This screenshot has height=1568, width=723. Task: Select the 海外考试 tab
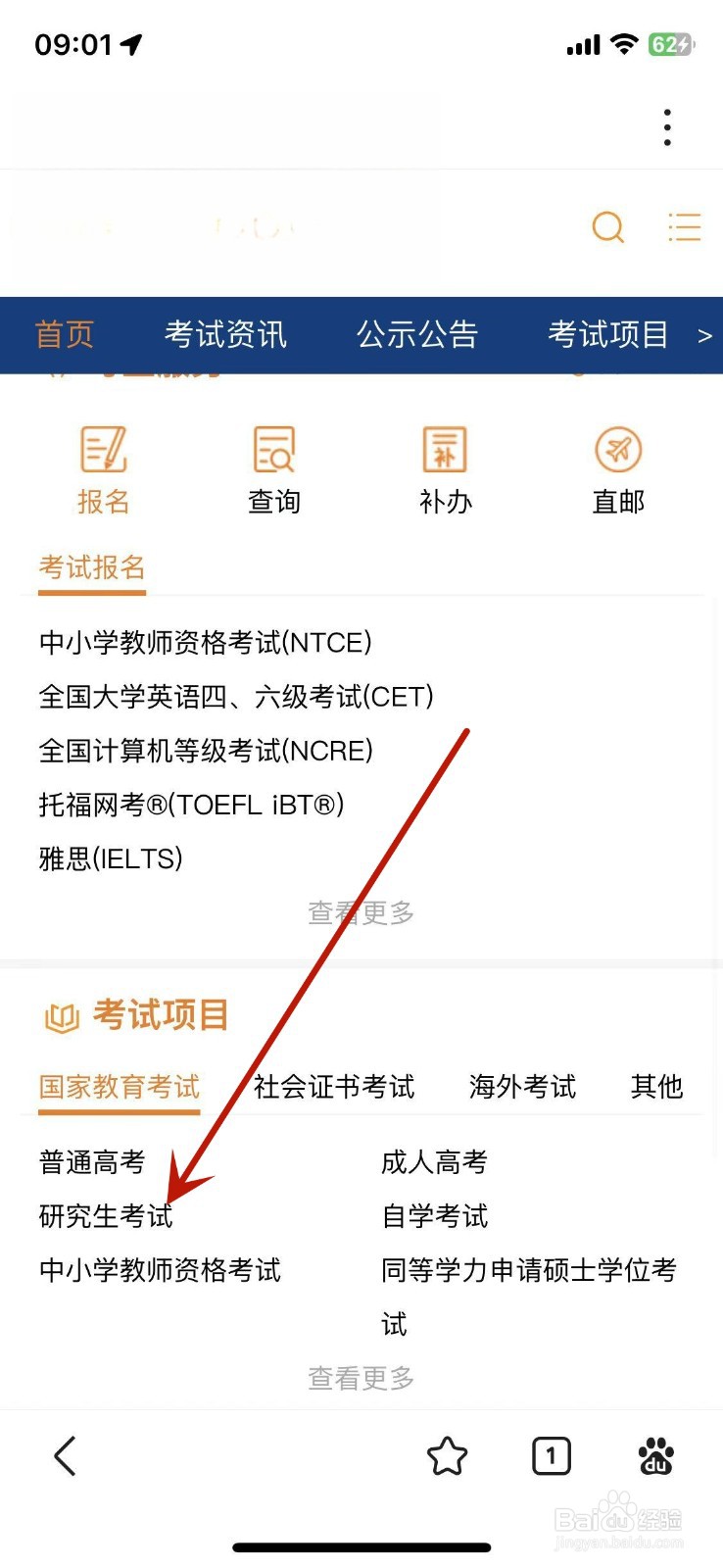(x=522, y=1086)
